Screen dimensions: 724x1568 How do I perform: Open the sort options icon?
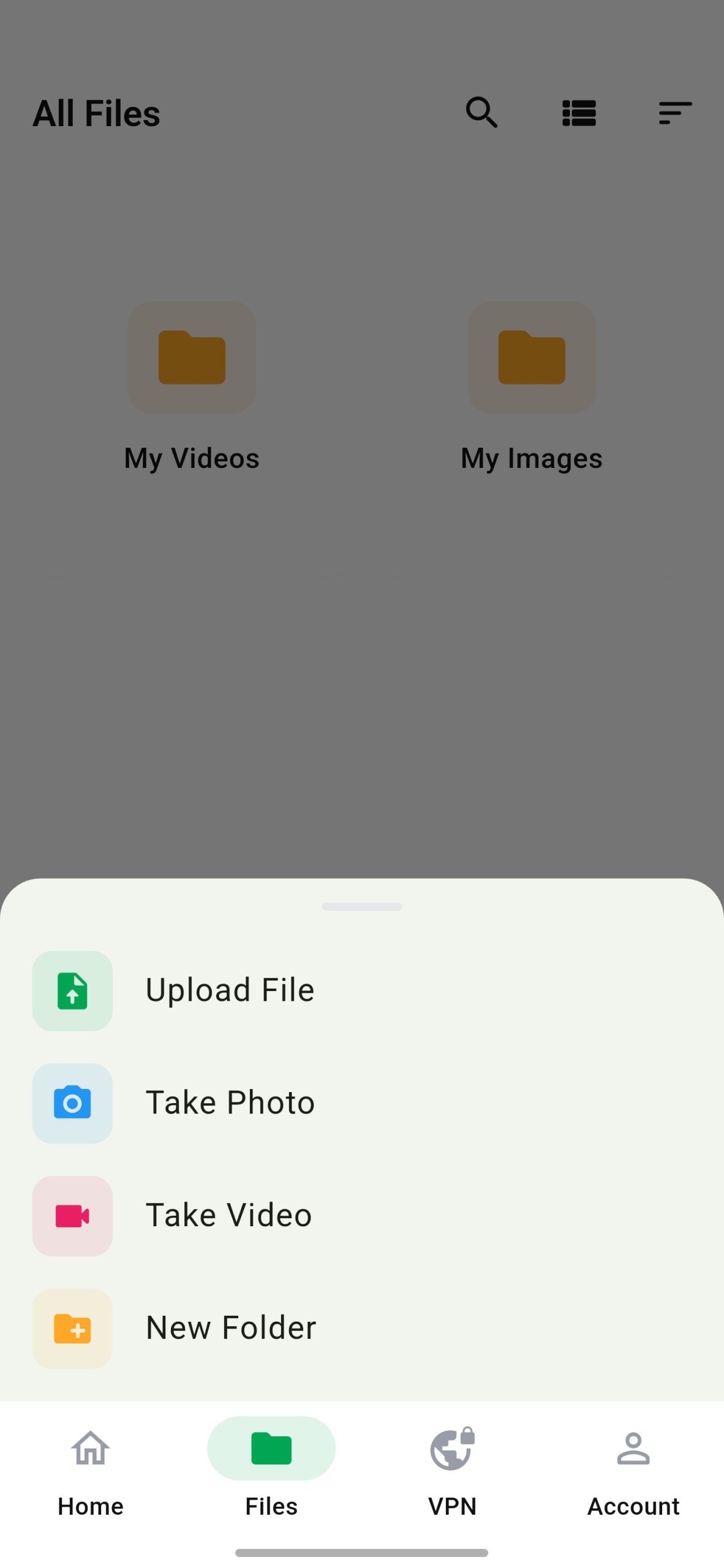674,113
